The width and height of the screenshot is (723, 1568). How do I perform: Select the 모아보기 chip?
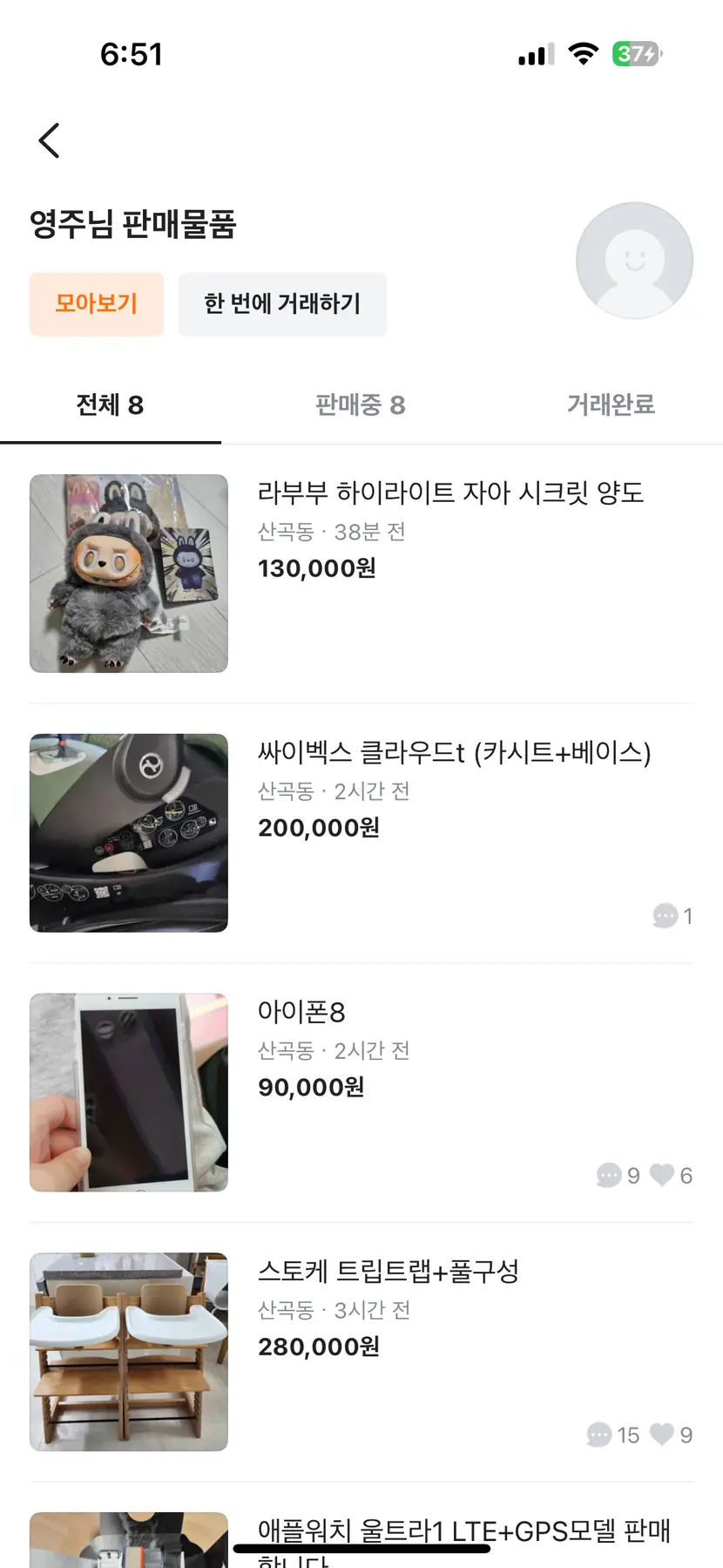click(97, 304)
